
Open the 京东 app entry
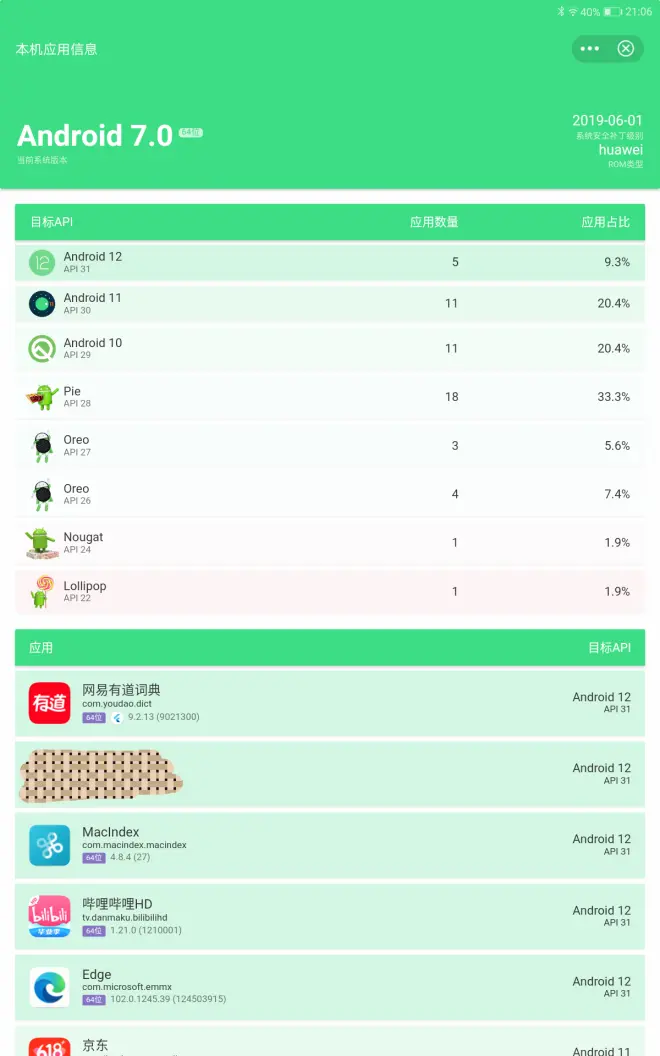click(x=330, y=1041)
